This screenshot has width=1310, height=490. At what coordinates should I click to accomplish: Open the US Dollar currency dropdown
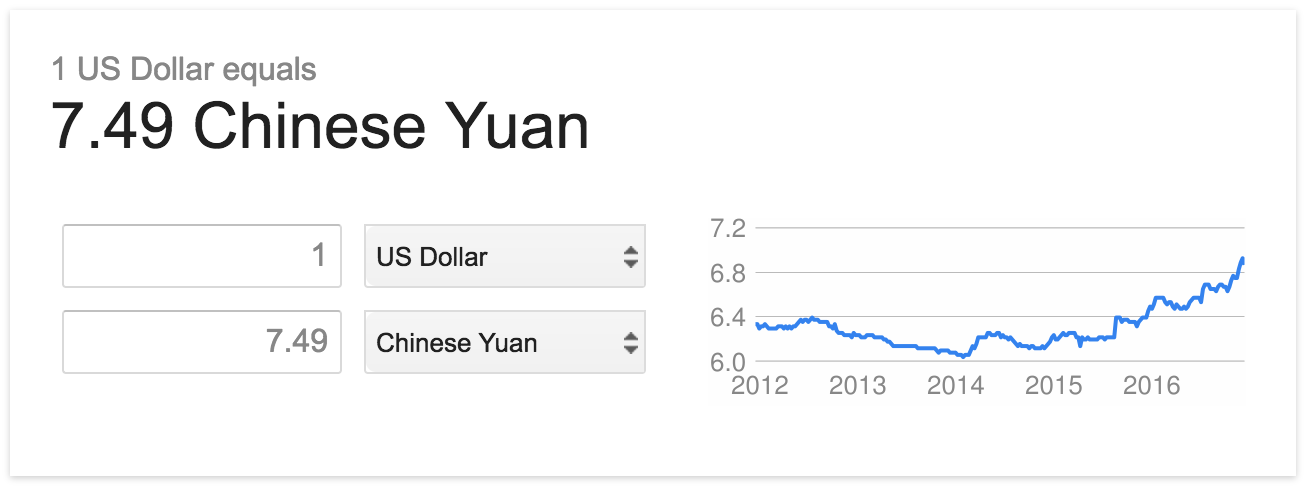tap(505, 257)
